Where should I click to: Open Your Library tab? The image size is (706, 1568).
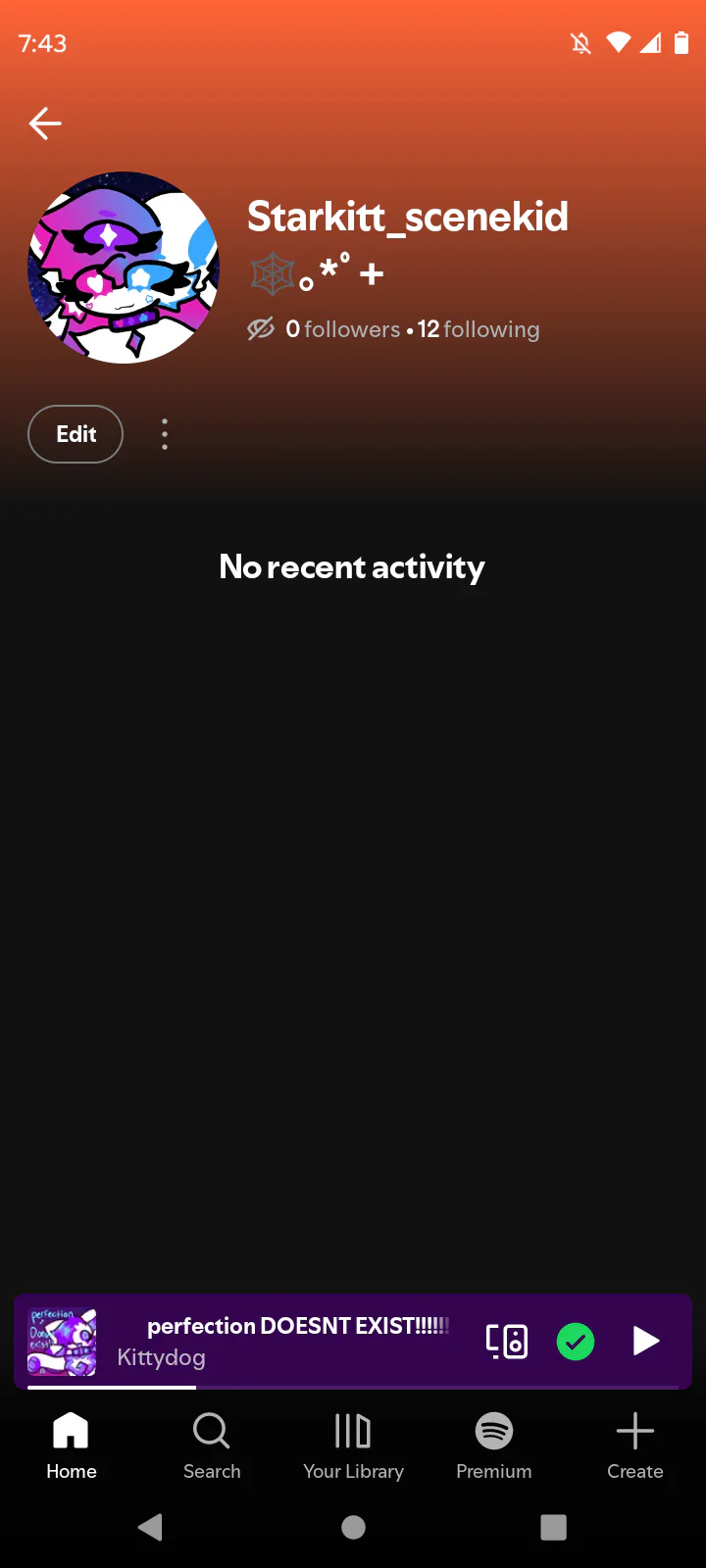[353, 1445]
